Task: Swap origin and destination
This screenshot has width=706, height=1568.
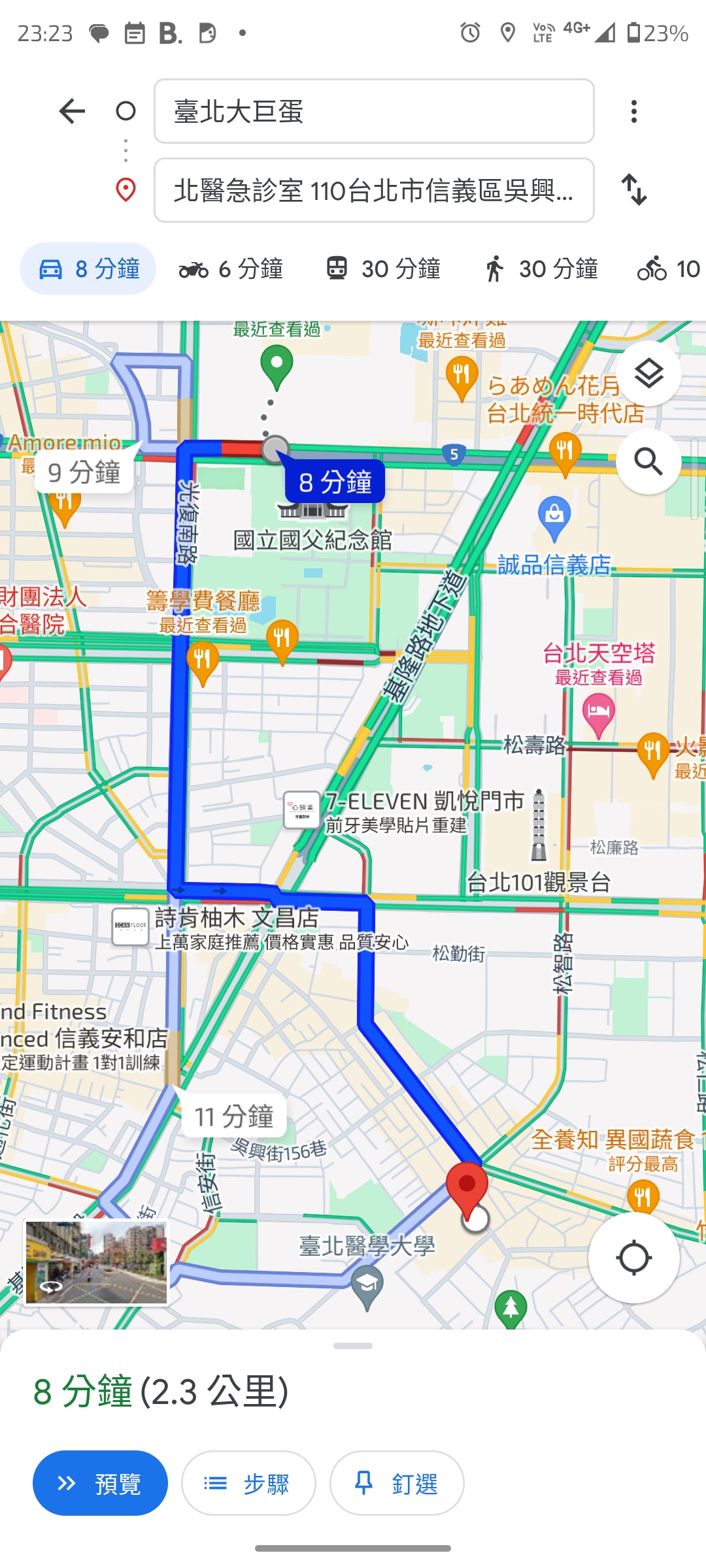Action: (x=633, y=190)
